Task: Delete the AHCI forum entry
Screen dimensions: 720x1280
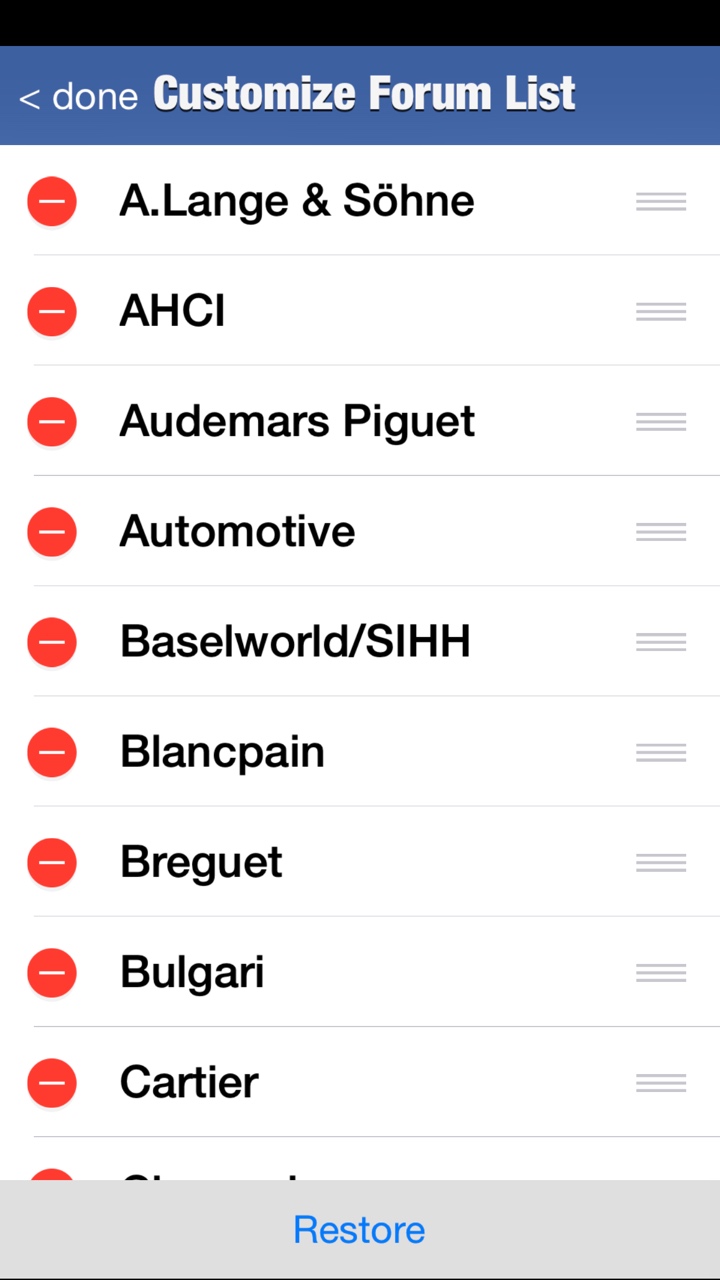Action: tap(52, 311)
